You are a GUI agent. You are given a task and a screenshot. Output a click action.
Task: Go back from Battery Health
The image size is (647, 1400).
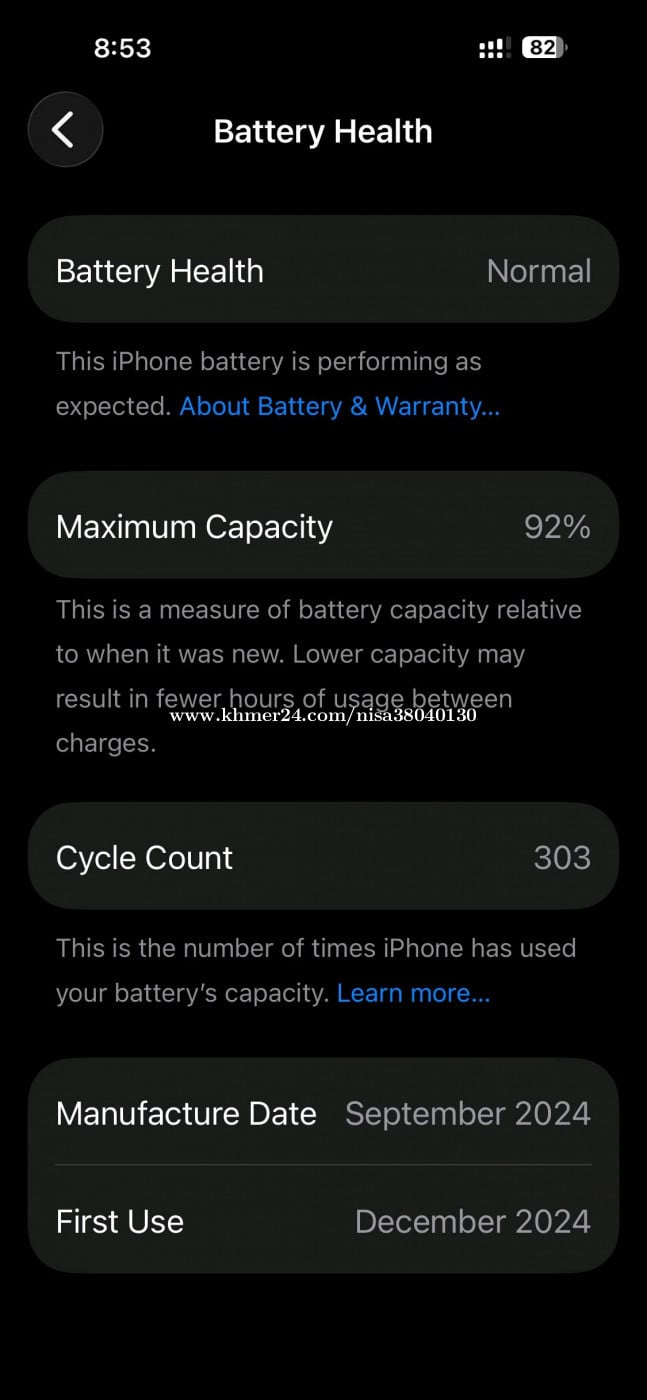point(65,130)
